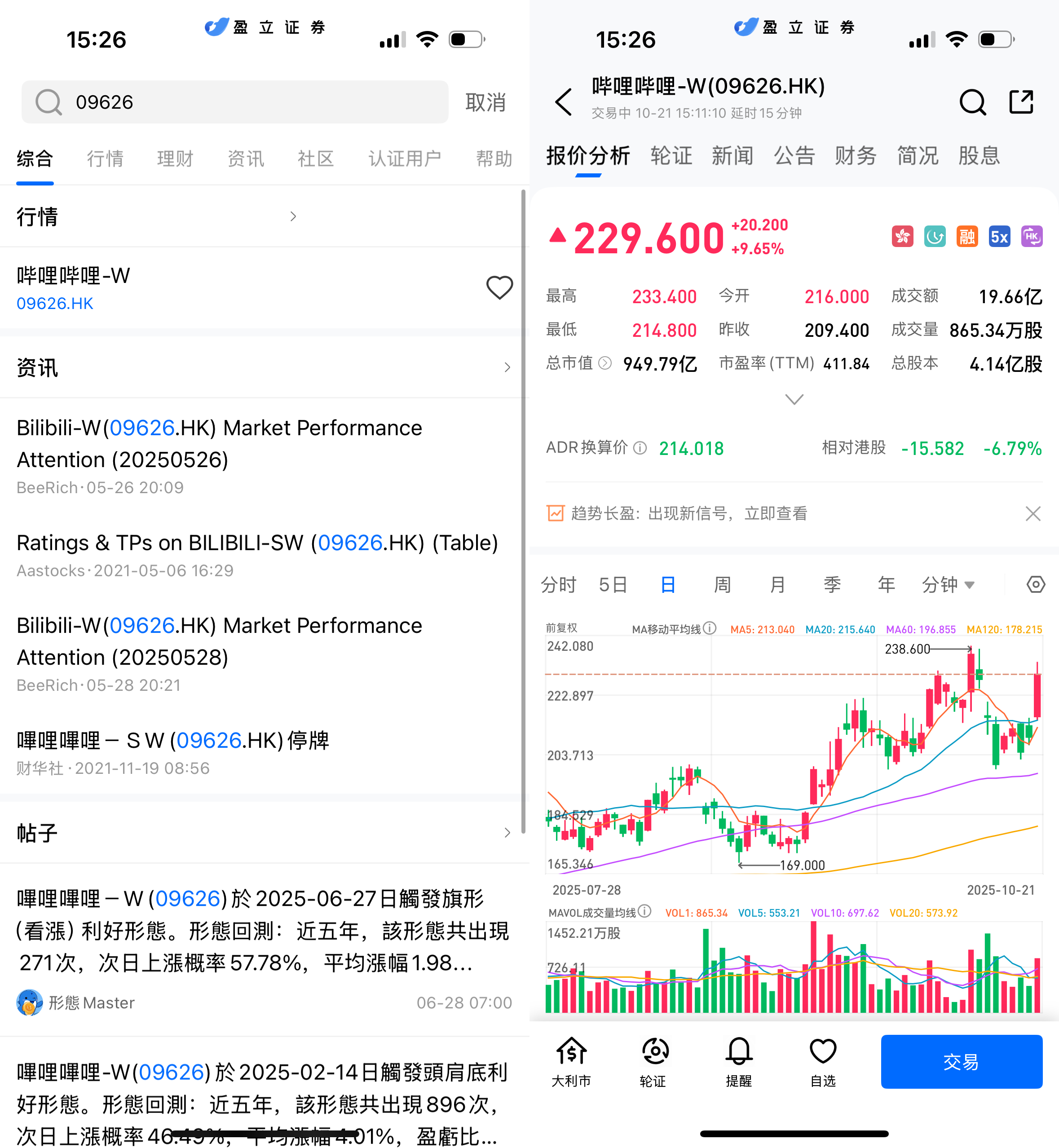
Task: Switch to the 财务 tab
Action: [x=855, y=155]
